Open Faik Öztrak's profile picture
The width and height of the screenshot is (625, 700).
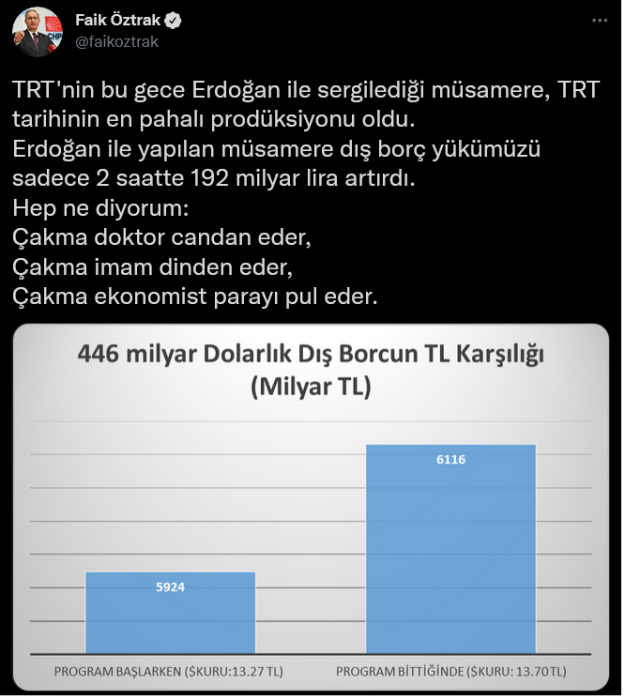pos(38,31)
